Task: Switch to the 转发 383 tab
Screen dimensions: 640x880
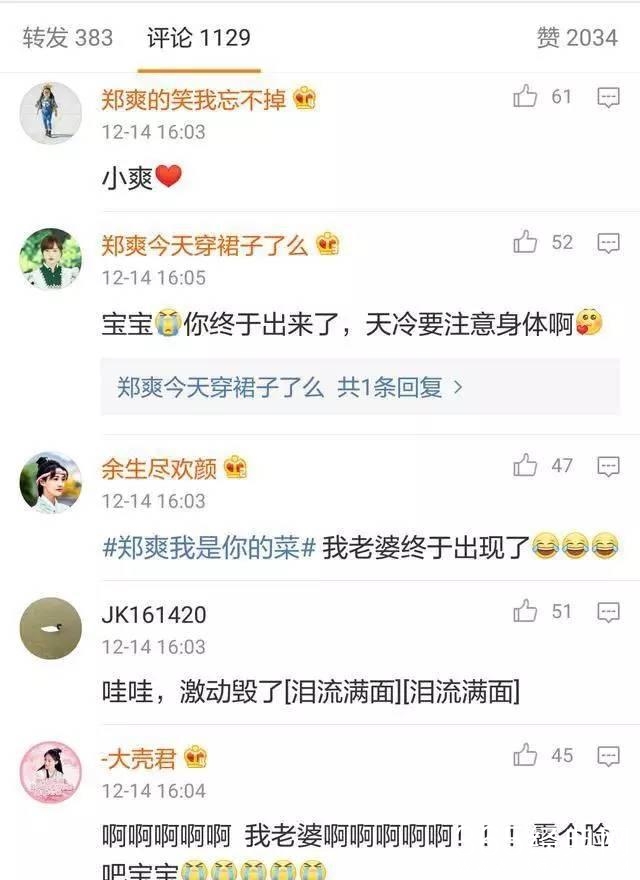Action: pos(67,39)
